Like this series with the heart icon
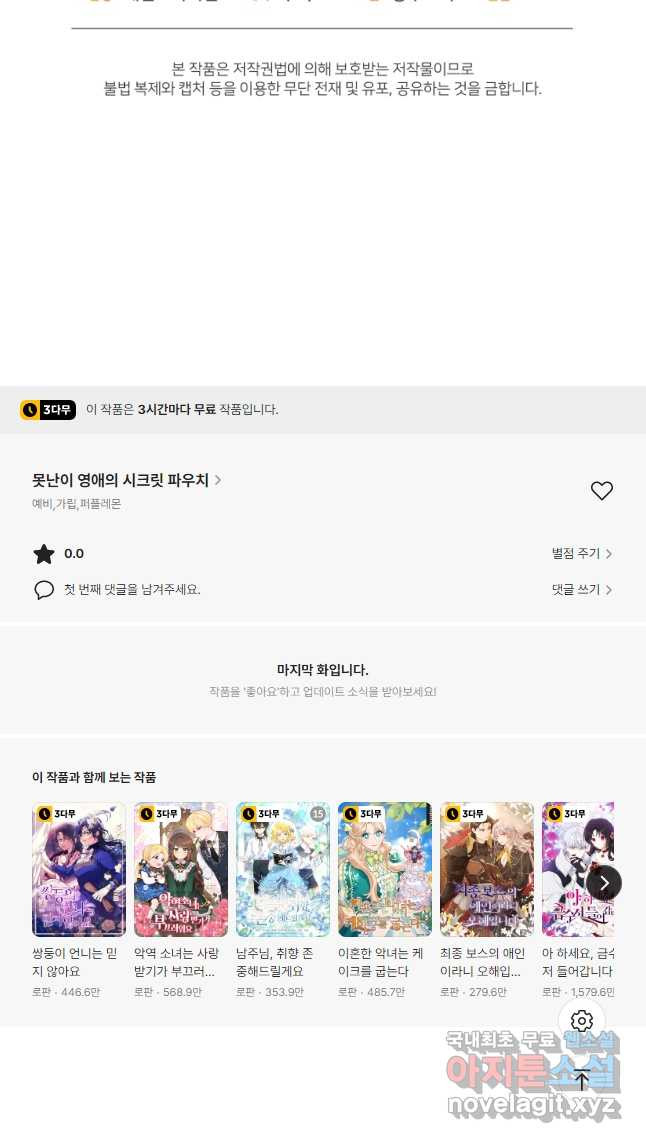 pos(601,491)
